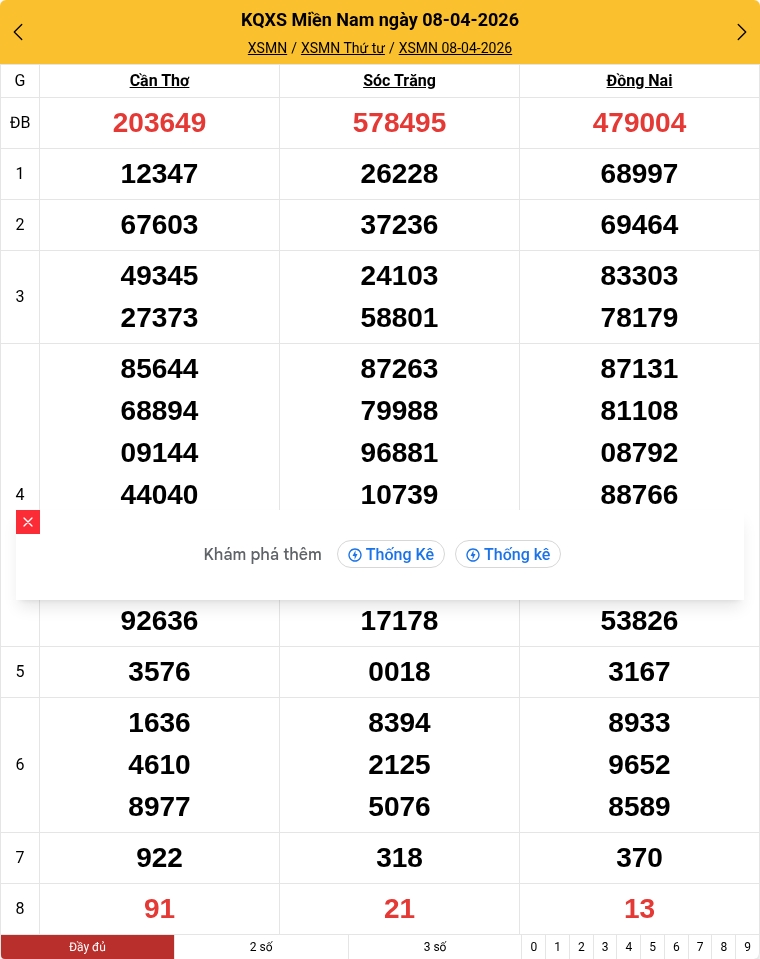Filter results by digit 9
The image size is (760, 959).
(x=747, y=947)
